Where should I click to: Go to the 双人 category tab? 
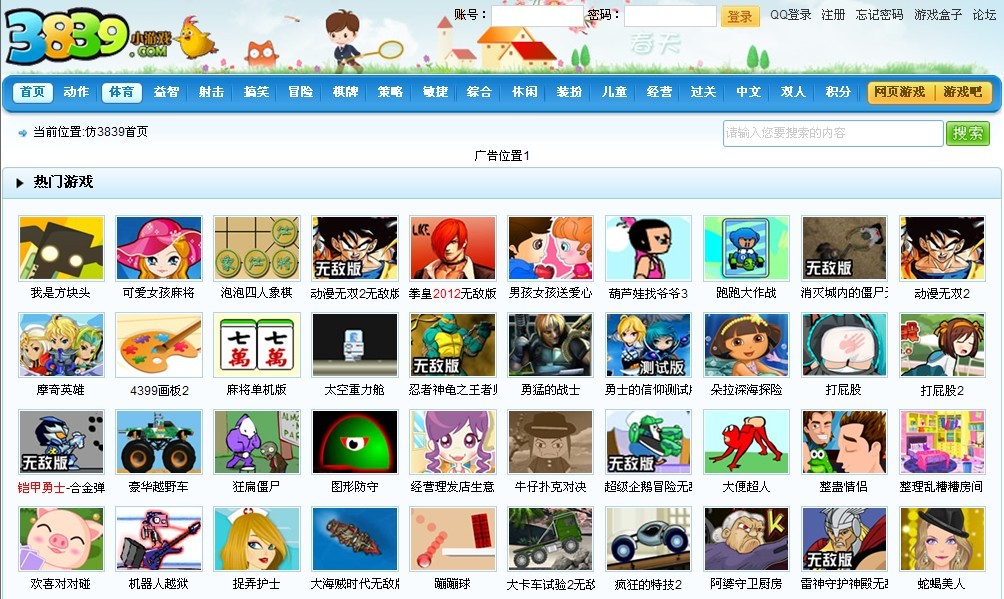point(793,92)
